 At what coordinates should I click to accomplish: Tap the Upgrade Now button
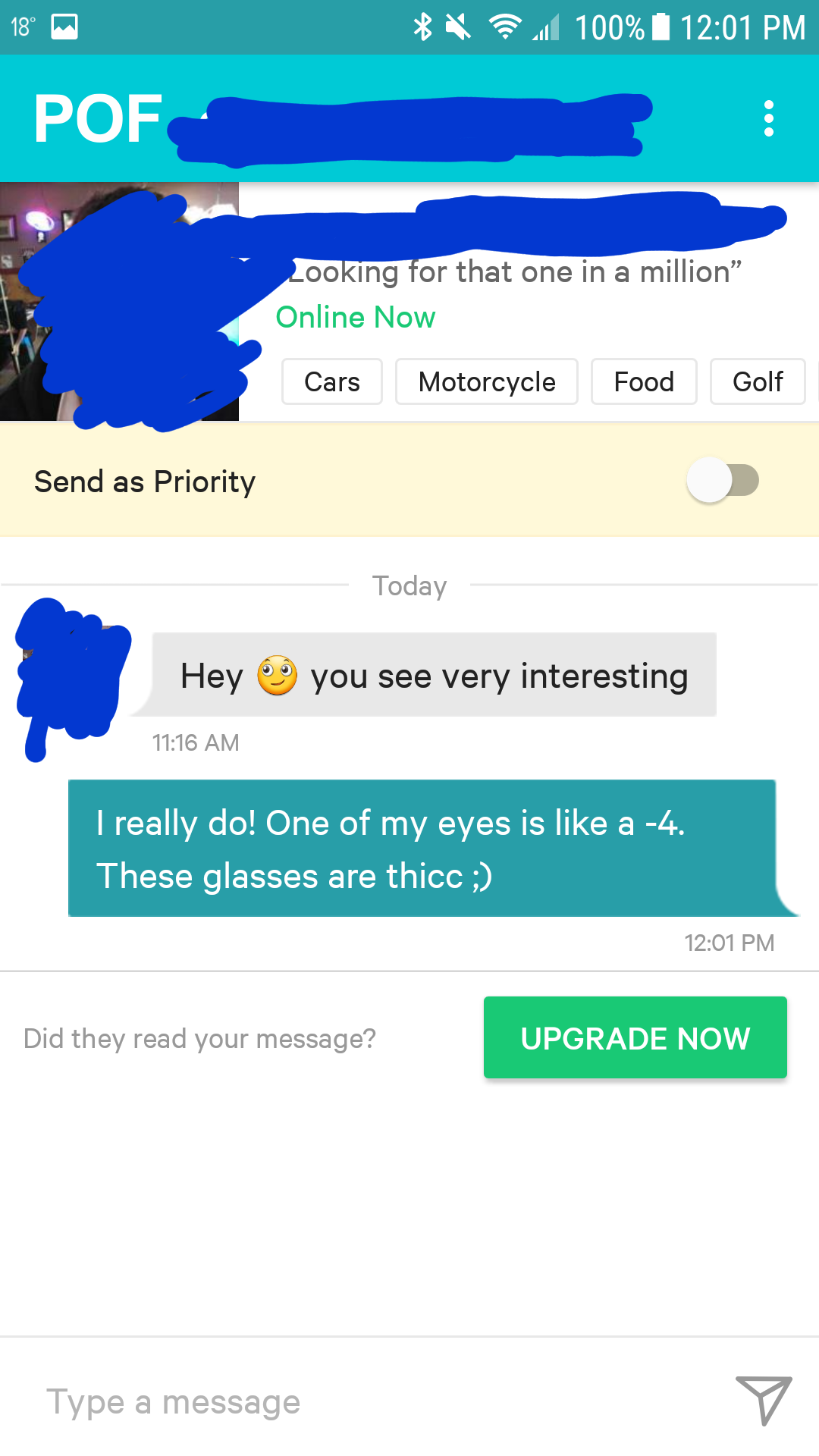tap(635, 1037)
